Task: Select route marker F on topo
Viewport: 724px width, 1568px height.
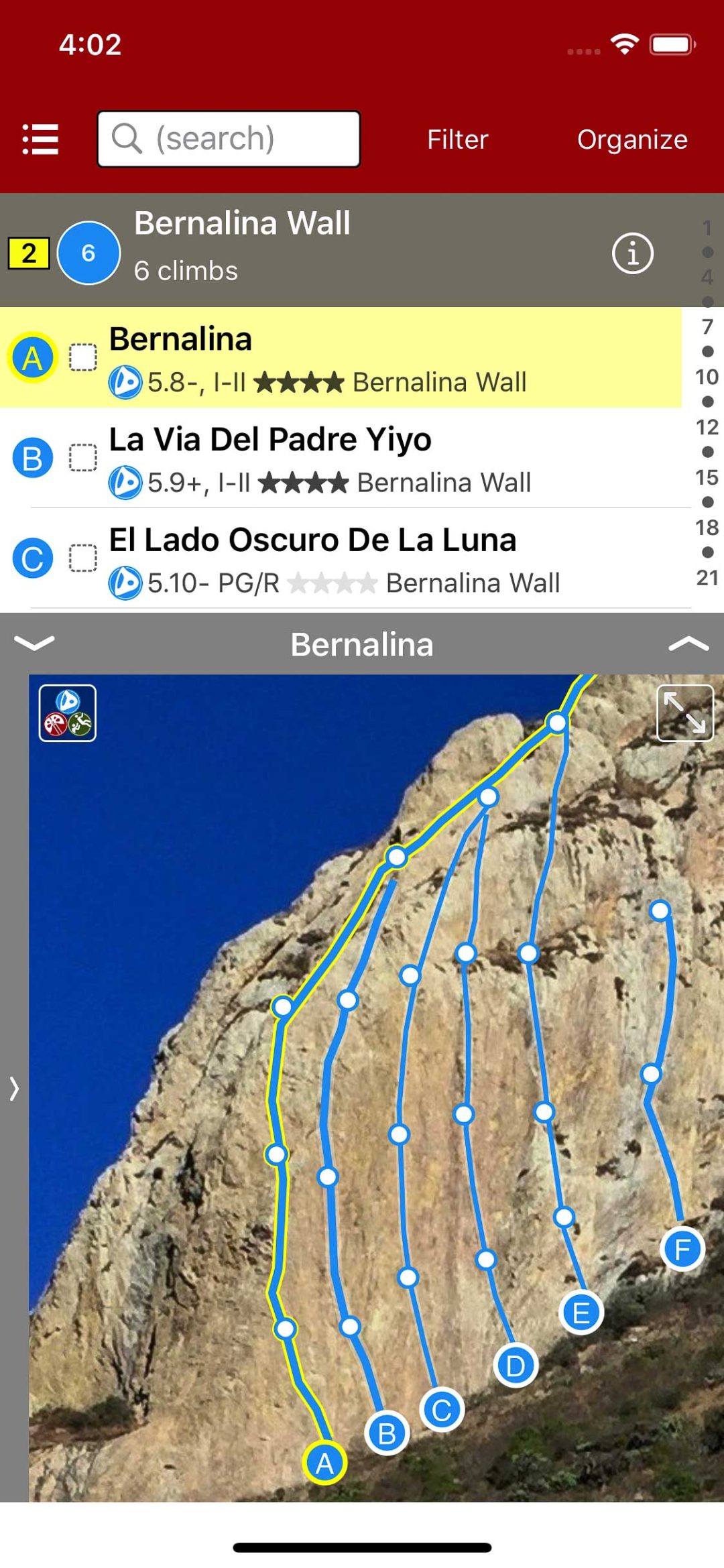Action: coord(682,1250)
